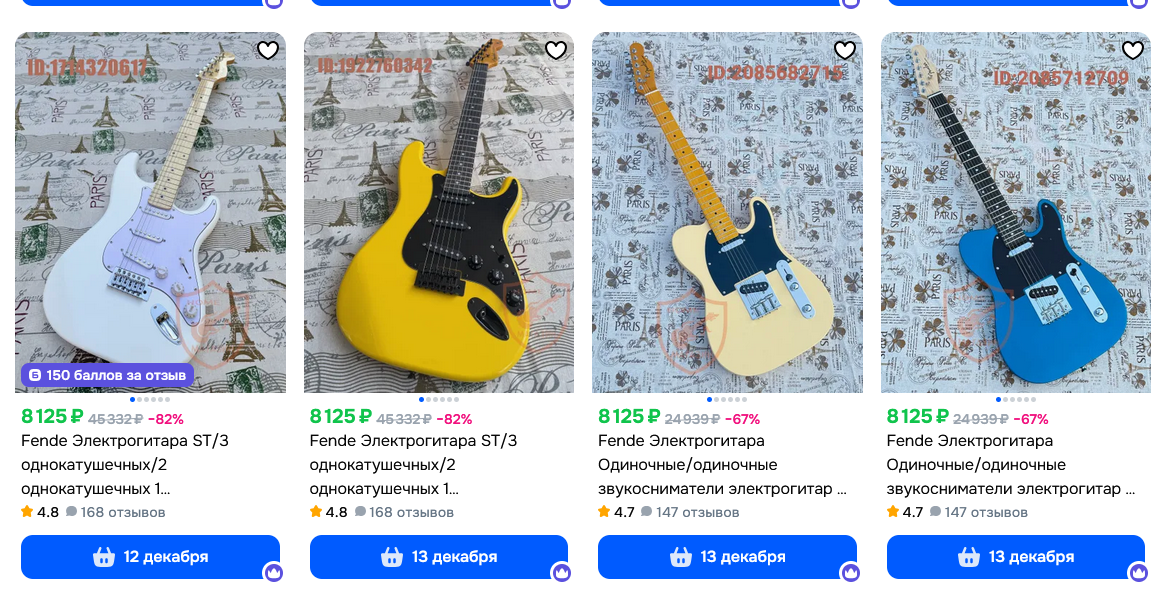Favorite the cream-colored guitar

pyautogui.click(x=845, y=51)
